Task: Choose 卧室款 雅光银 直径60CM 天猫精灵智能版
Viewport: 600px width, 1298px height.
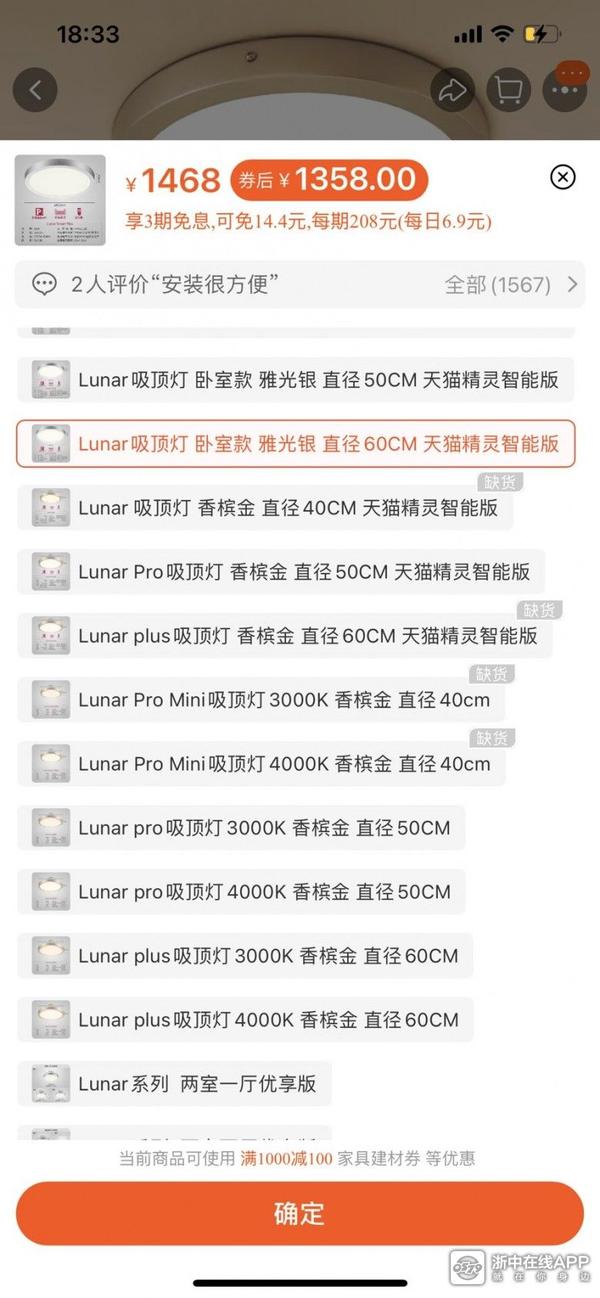Action: tap(296, 444)
